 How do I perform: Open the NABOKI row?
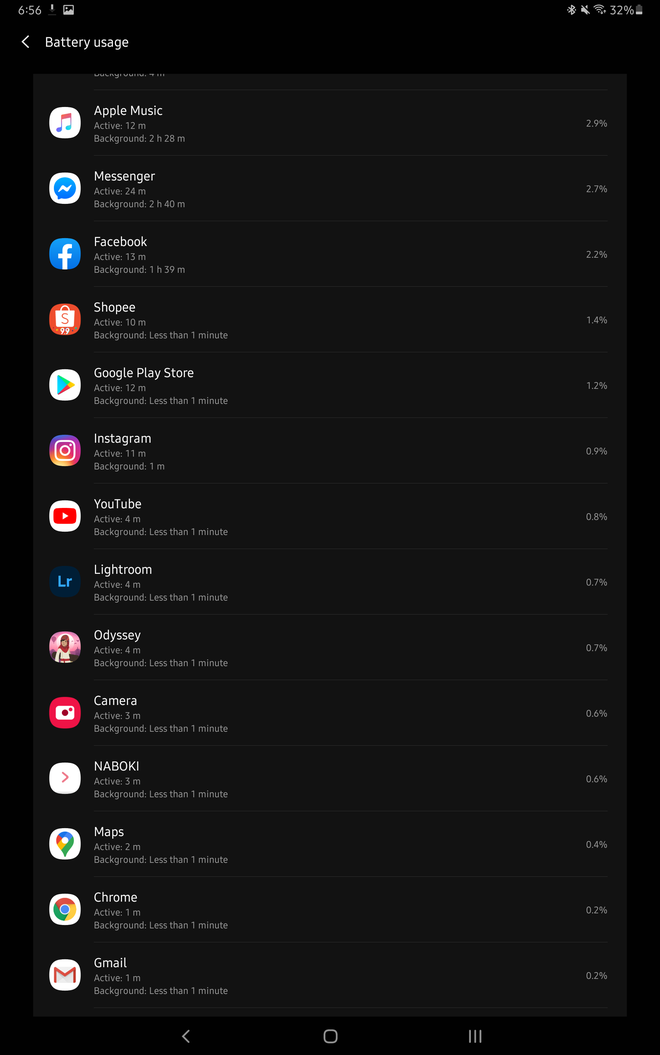(x=330, y=779)
